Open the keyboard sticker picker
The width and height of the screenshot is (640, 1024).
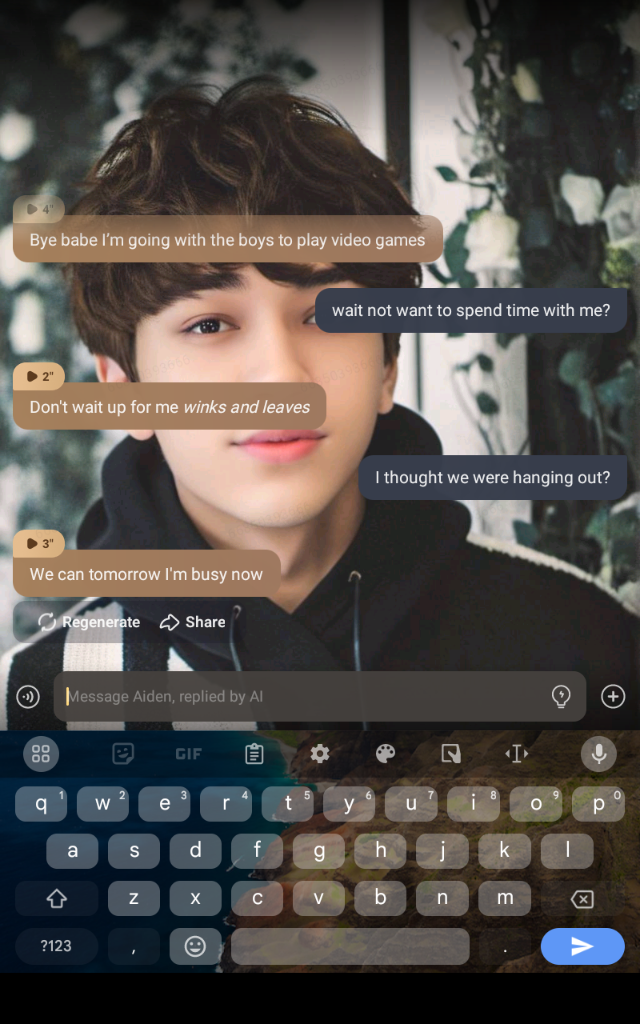123,754
